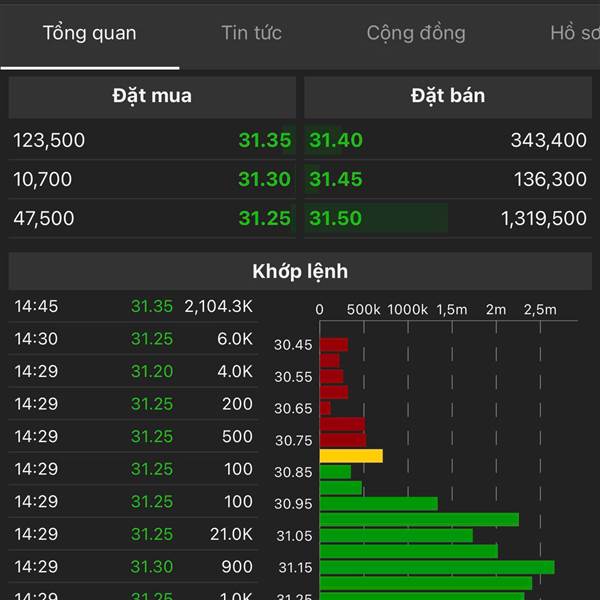This screenshot has height=600, width=600.
Task: Go to the Hồ sơ tab
Action: (575, 33)
